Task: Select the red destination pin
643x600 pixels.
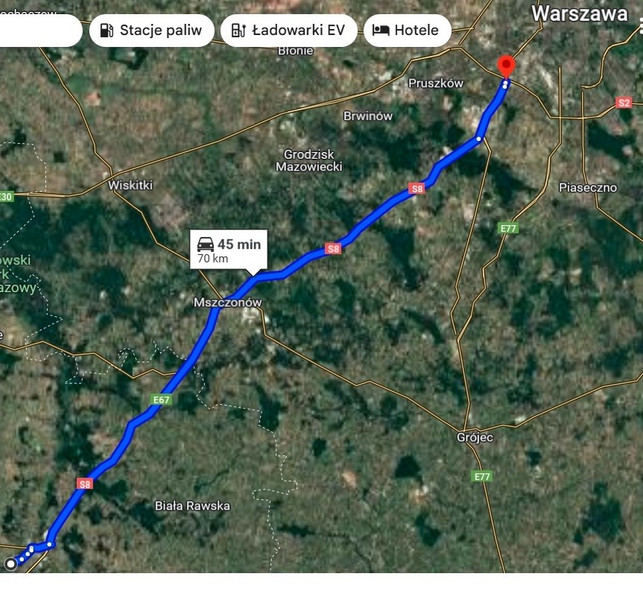Action: tap(506, 66)
